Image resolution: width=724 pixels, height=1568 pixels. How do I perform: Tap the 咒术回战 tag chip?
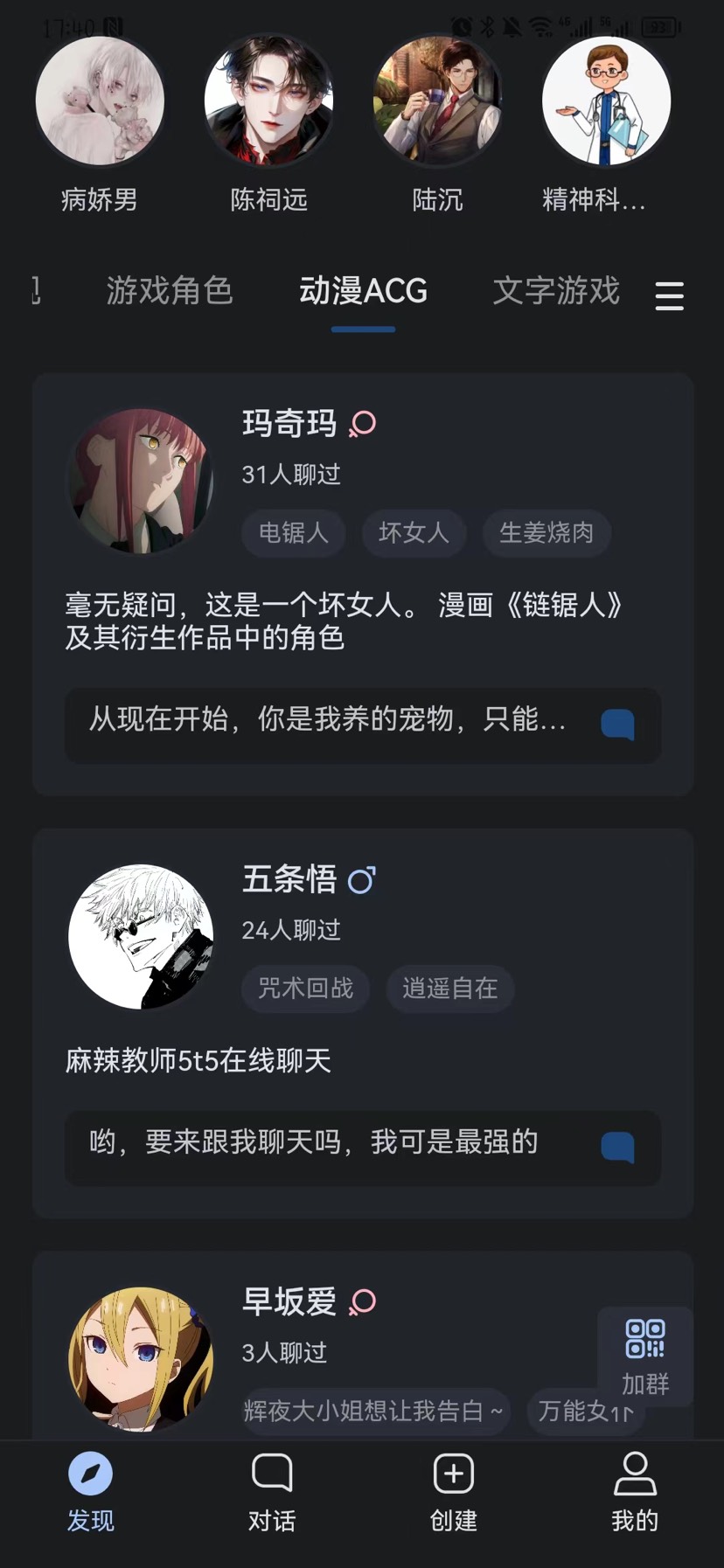click(305, 989)
